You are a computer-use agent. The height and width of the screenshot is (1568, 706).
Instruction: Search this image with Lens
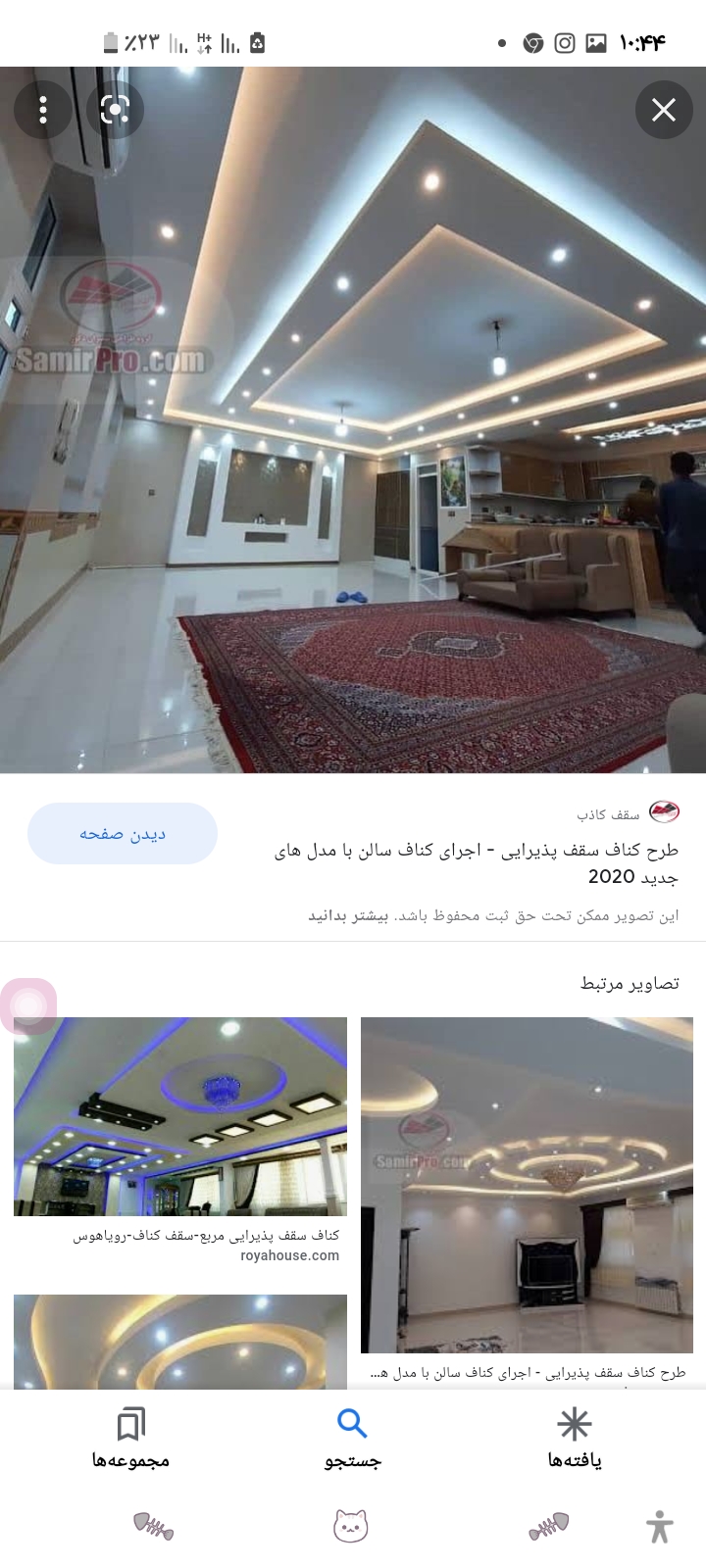115,110
